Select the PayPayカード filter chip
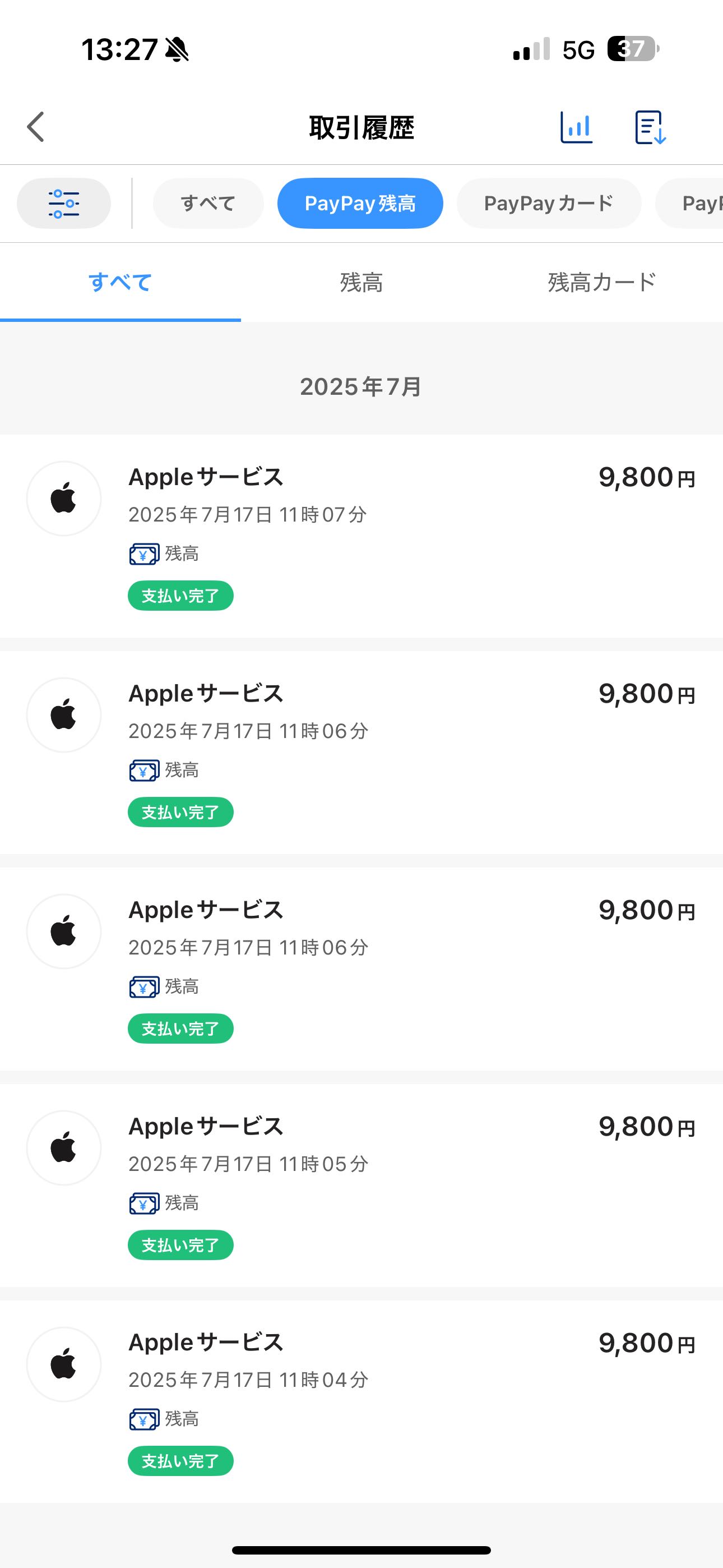This screenshot has width=723, height=1568. click(549, 204)
